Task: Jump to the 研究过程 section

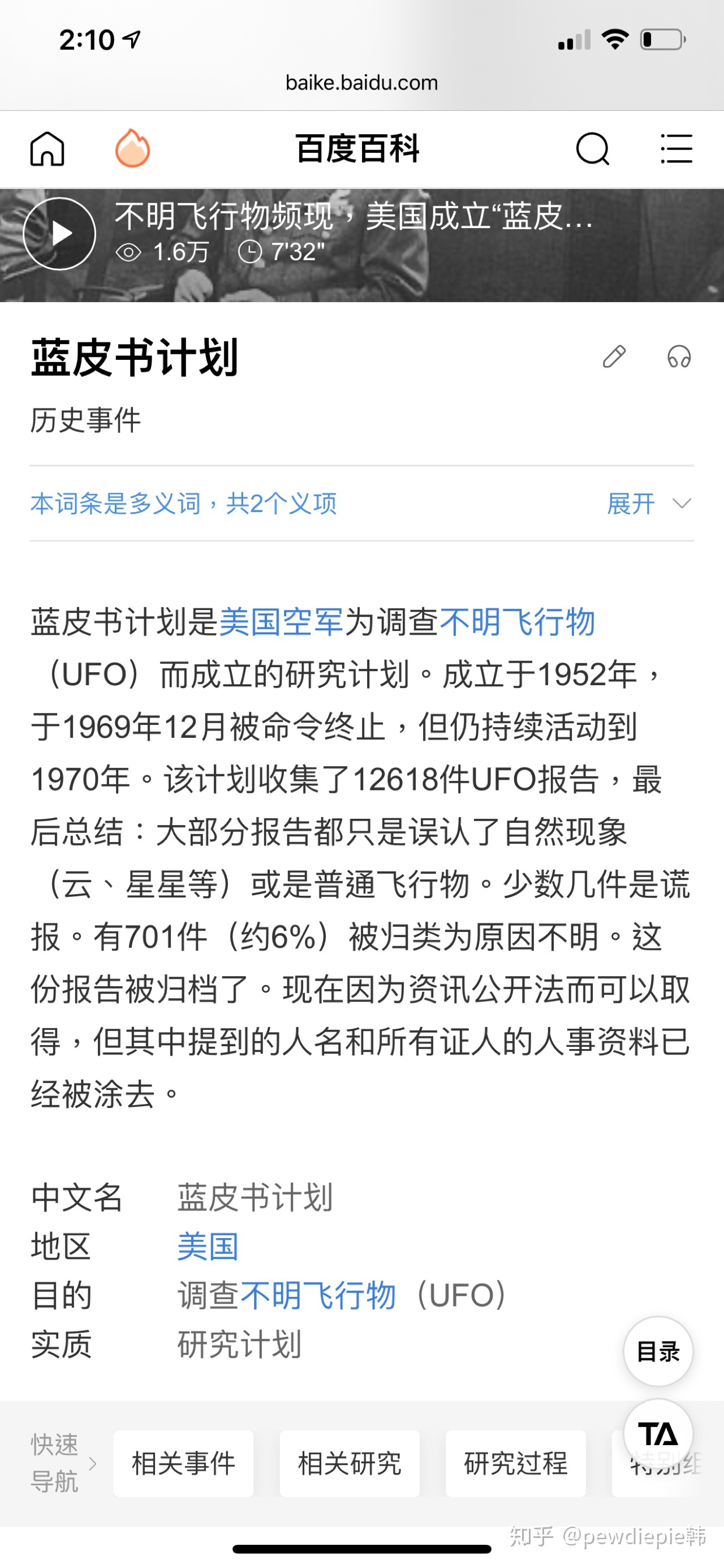Action: pos(516,1463)
